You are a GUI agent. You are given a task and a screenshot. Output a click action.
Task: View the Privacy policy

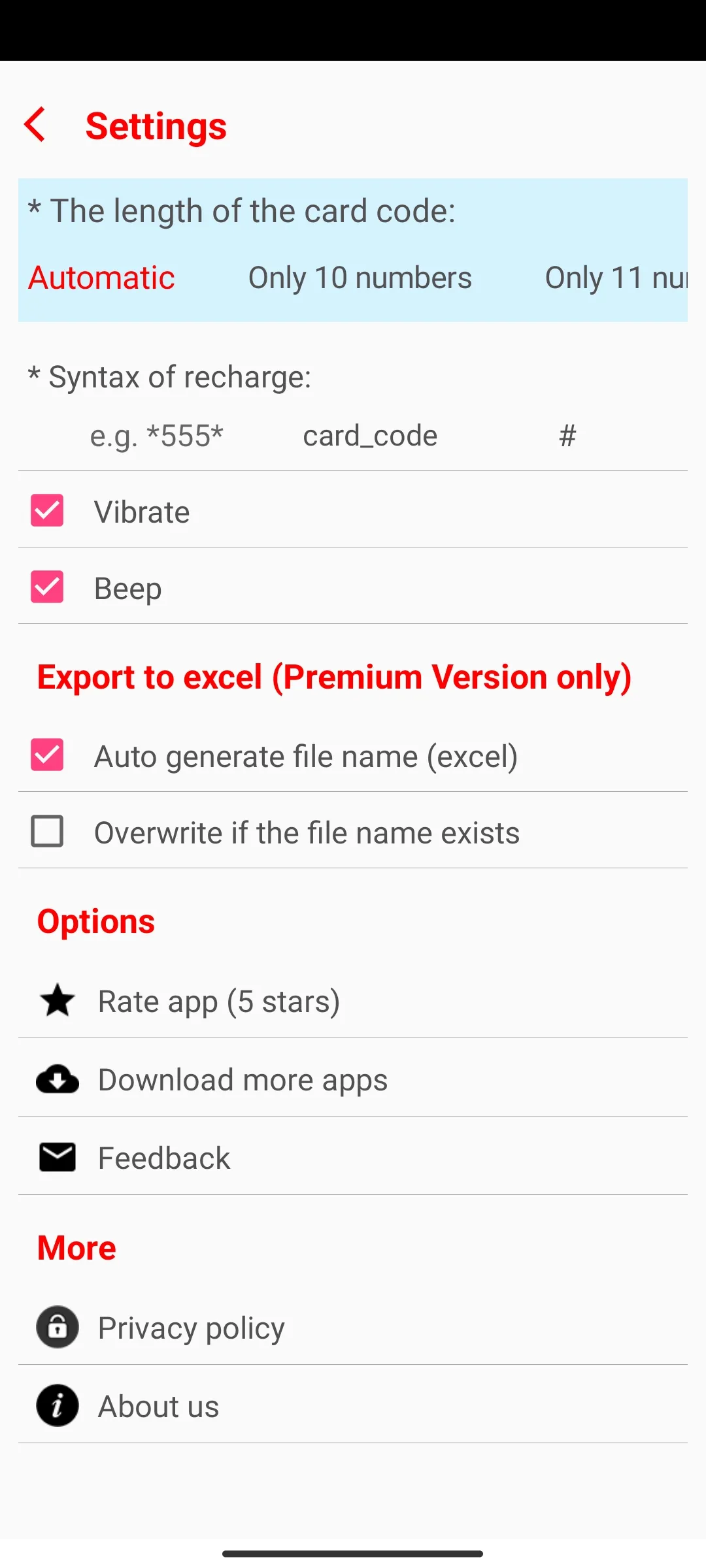point(191,1328)
